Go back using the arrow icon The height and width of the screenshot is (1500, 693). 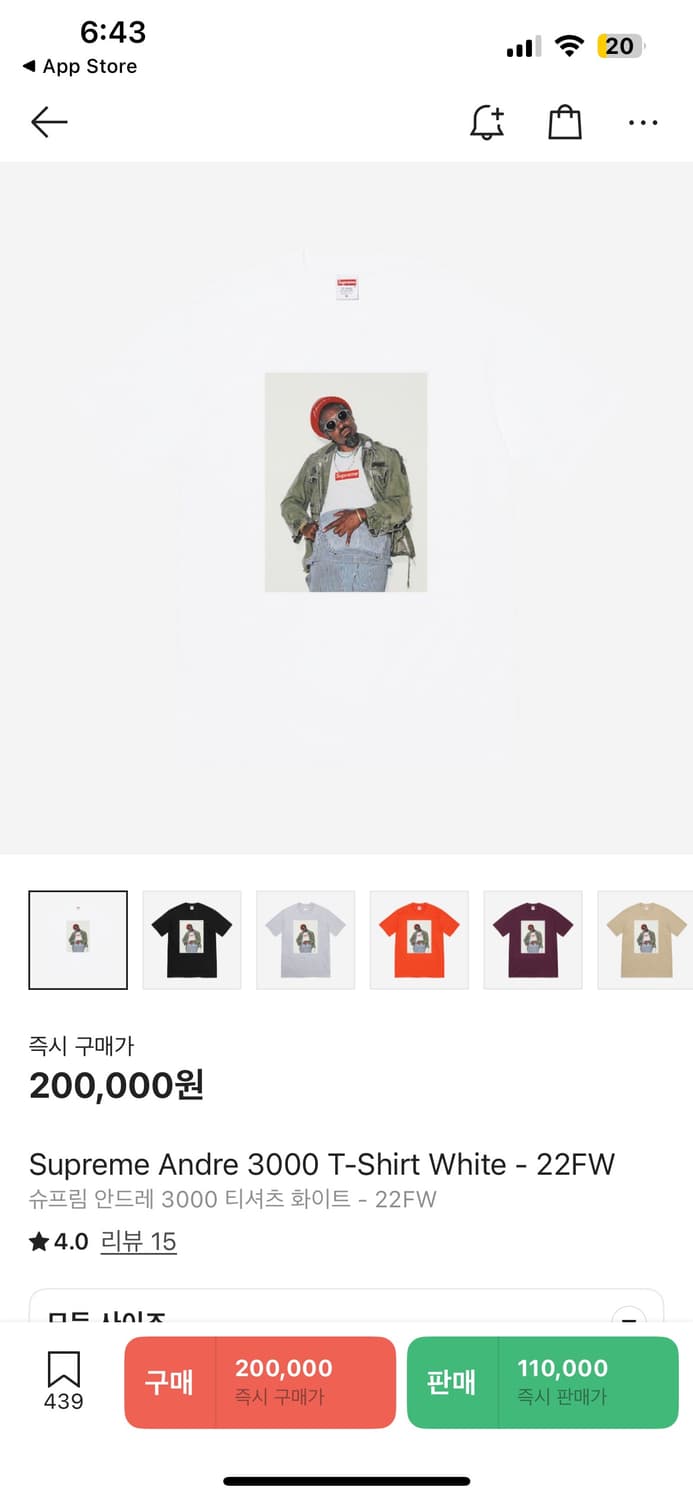[x=49, y=123]
